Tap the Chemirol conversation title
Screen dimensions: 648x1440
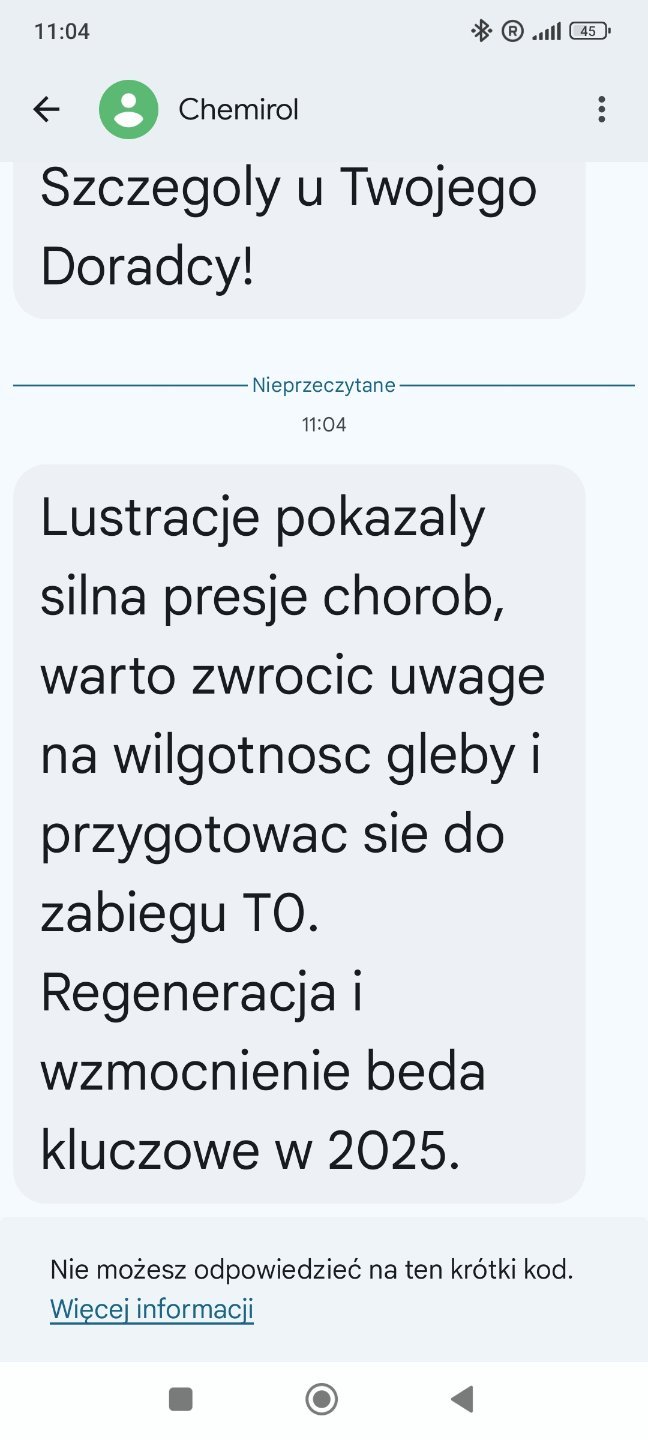pyautogui.click(x=238, y=109)
